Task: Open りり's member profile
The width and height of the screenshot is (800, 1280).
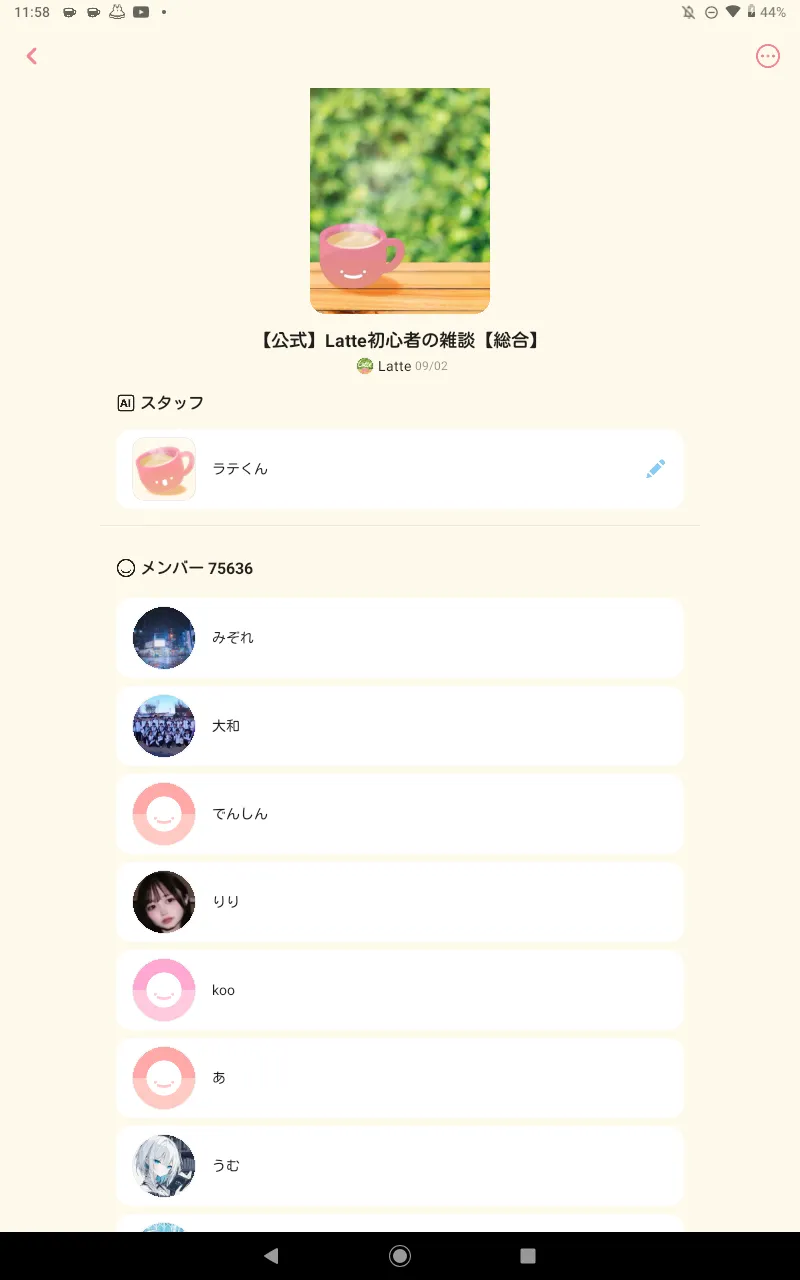Action: tap(399, 902)
